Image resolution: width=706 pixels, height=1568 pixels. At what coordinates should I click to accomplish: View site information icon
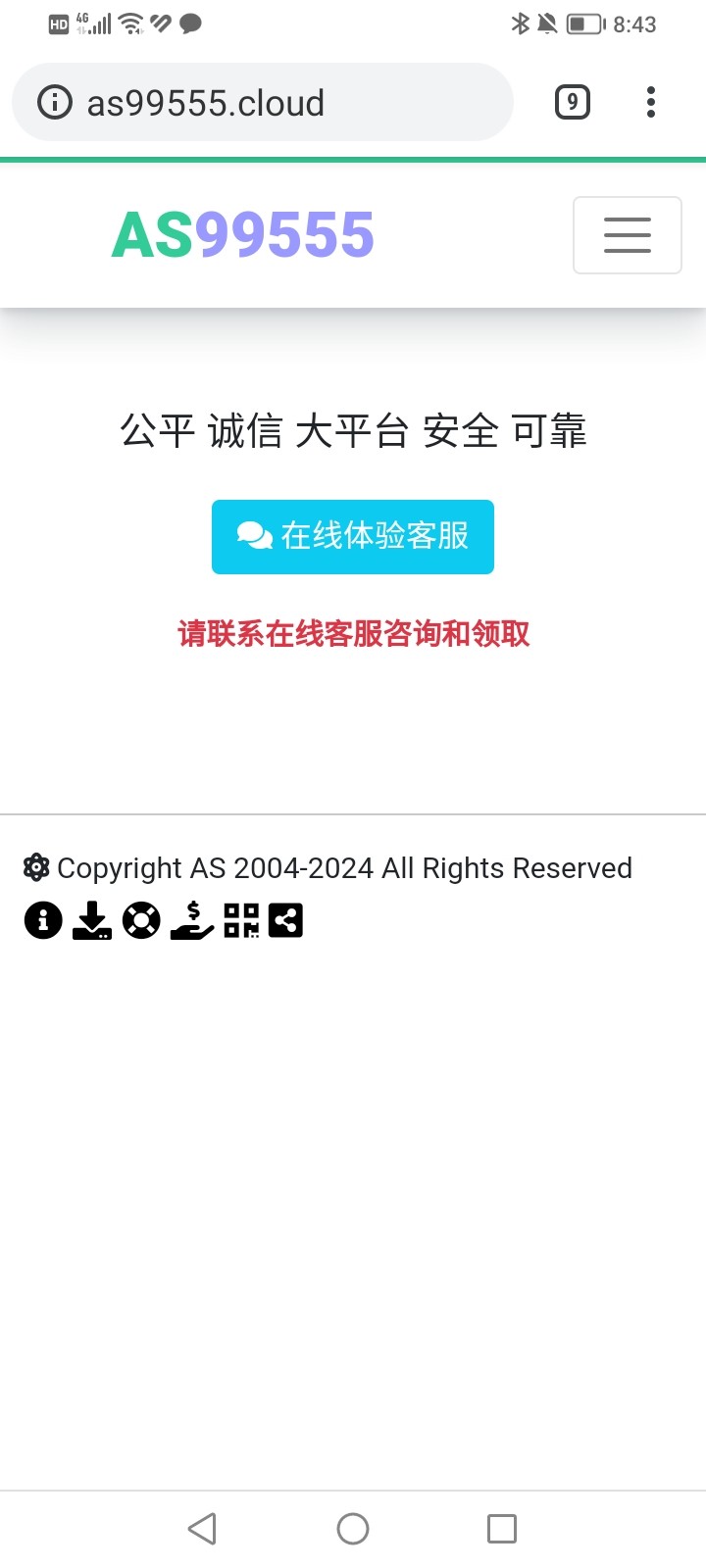[55, 102]
